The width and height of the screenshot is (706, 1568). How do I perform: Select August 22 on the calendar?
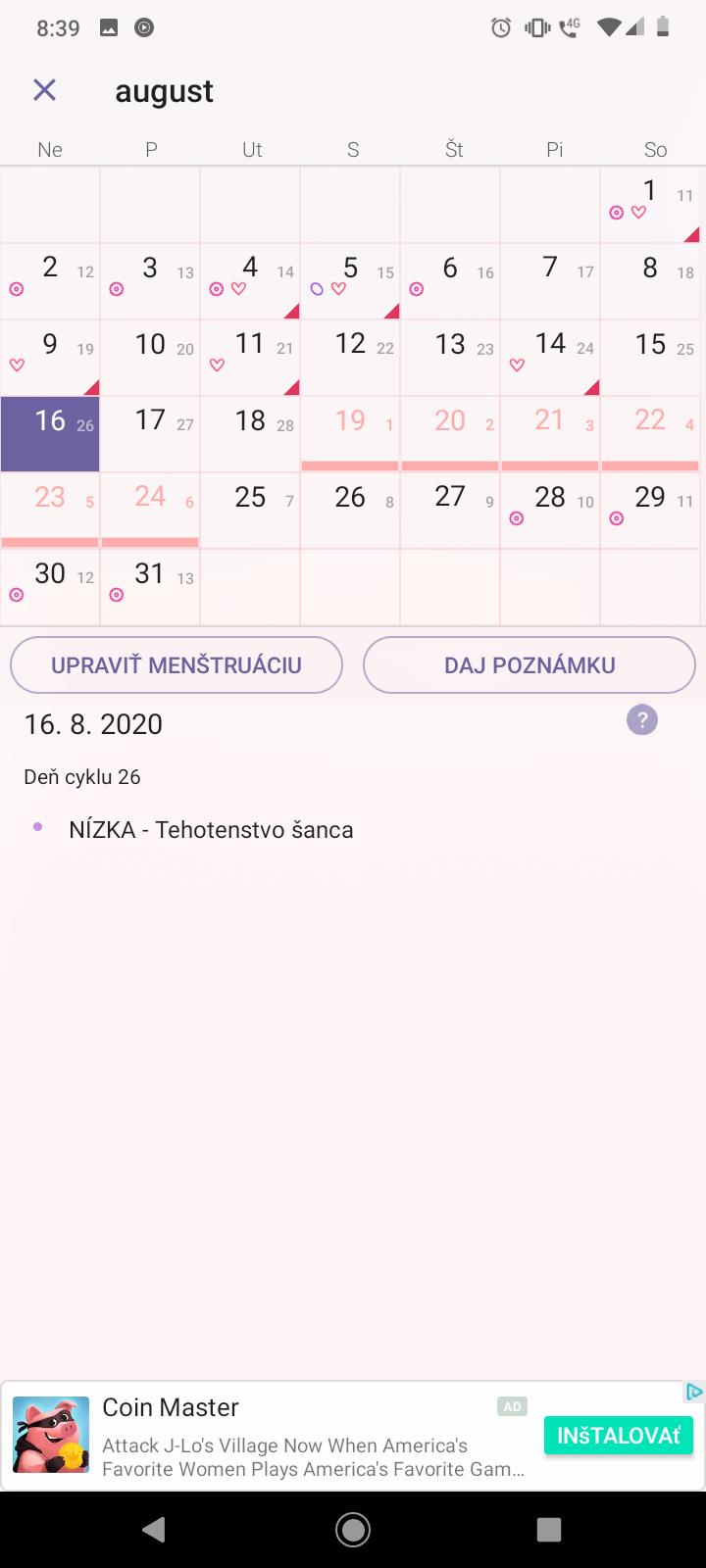click(650, 433)
